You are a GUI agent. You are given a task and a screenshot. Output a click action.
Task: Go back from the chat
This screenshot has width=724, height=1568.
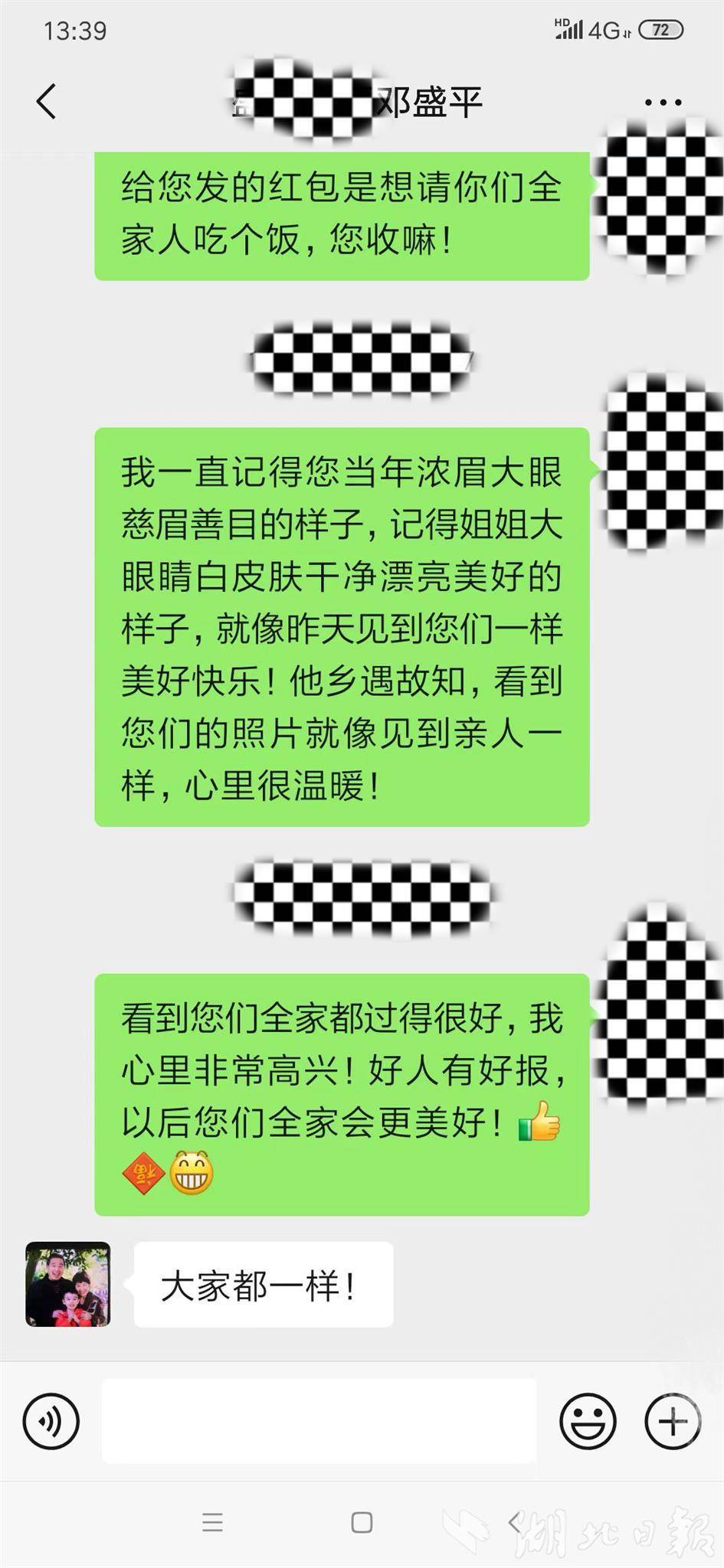[46, 102]
